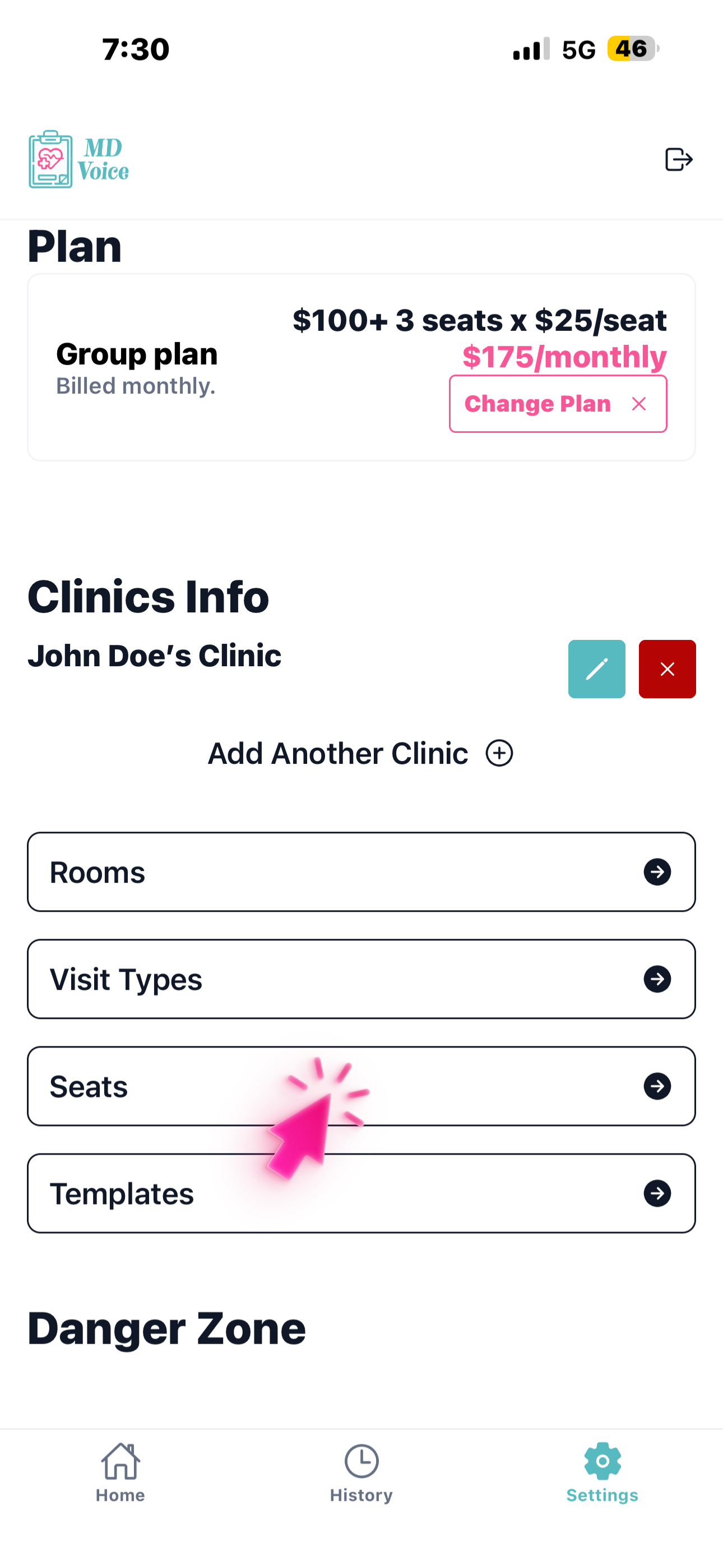Screen dimensions: 723x1568
Task: Tap the logout icon in the header
Action: click(x=678, y=159)
